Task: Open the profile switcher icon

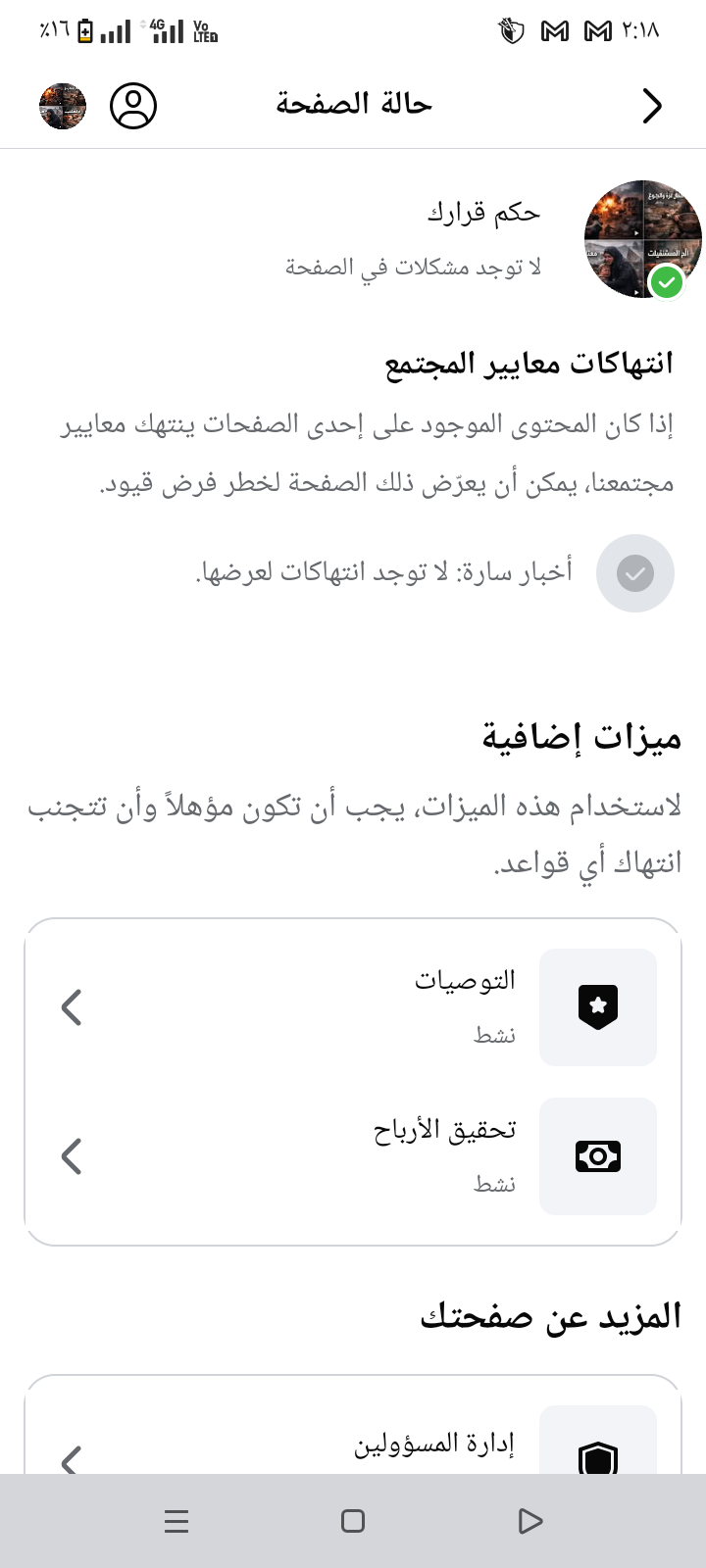Action: pos(133,106)
